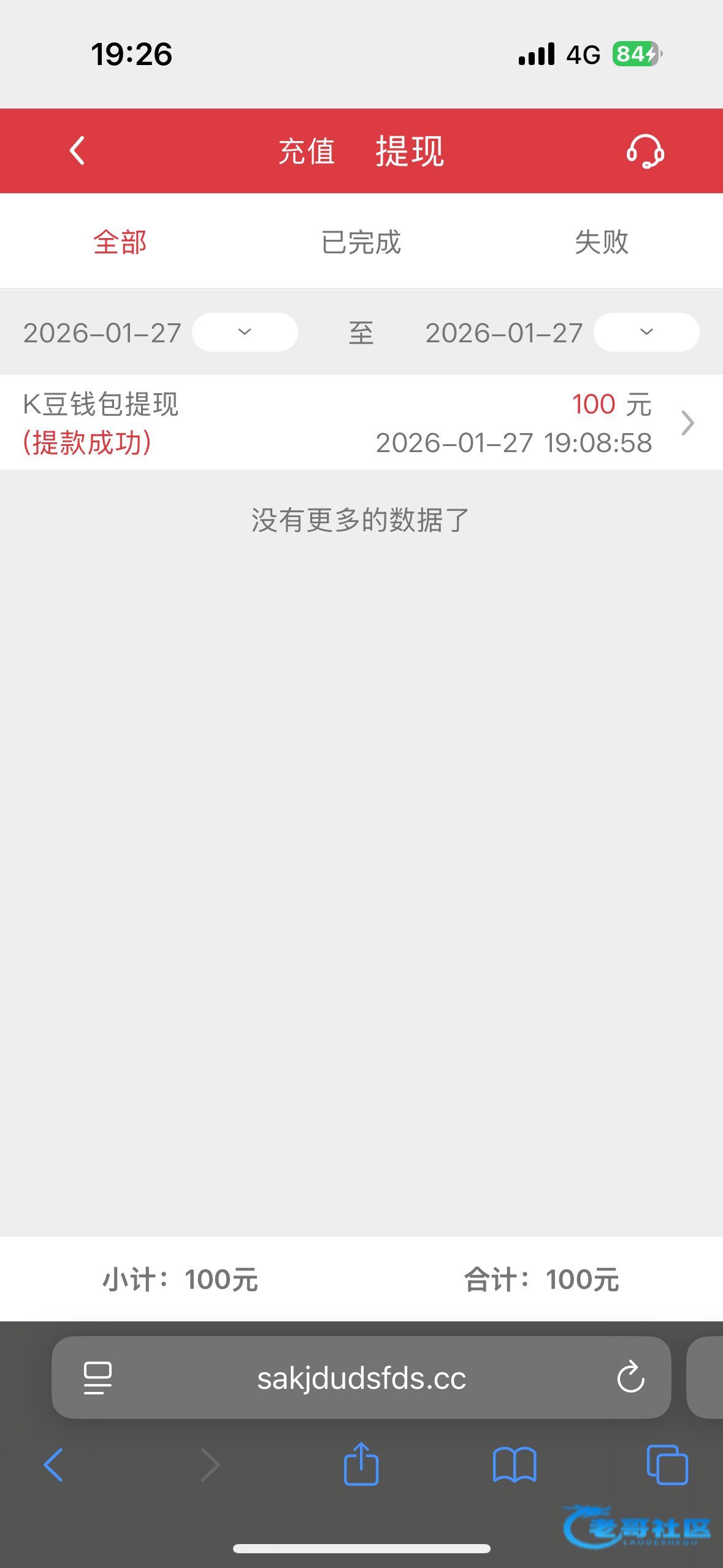This screenshot has height=1568, width=723.
Task: Open Safari page settings menu icon
Action: (x=98, y=1378)
